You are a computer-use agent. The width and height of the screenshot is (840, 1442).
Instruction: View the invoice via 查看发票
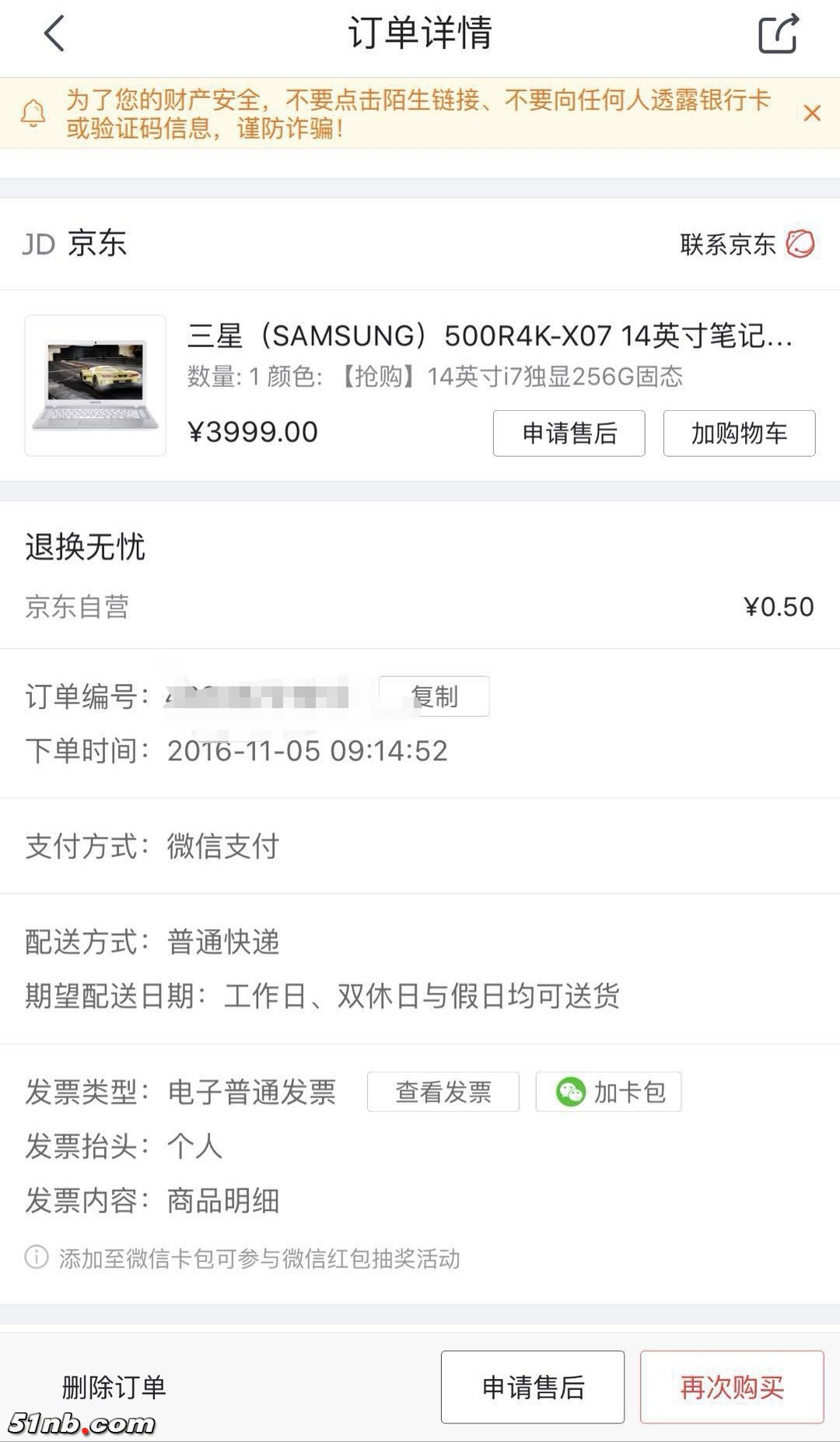443,1092
